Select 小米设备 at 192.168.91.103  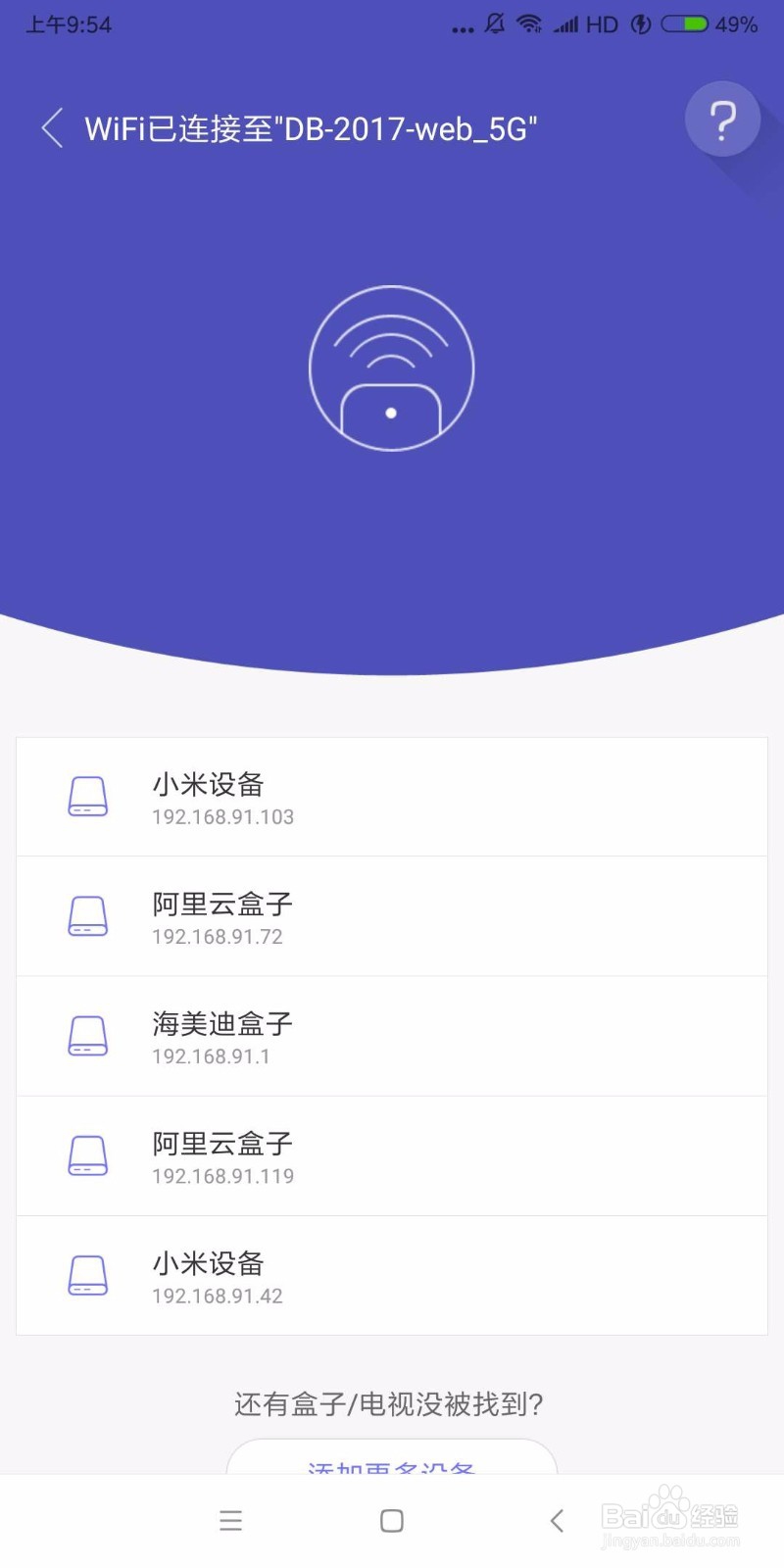coord(392,797)
